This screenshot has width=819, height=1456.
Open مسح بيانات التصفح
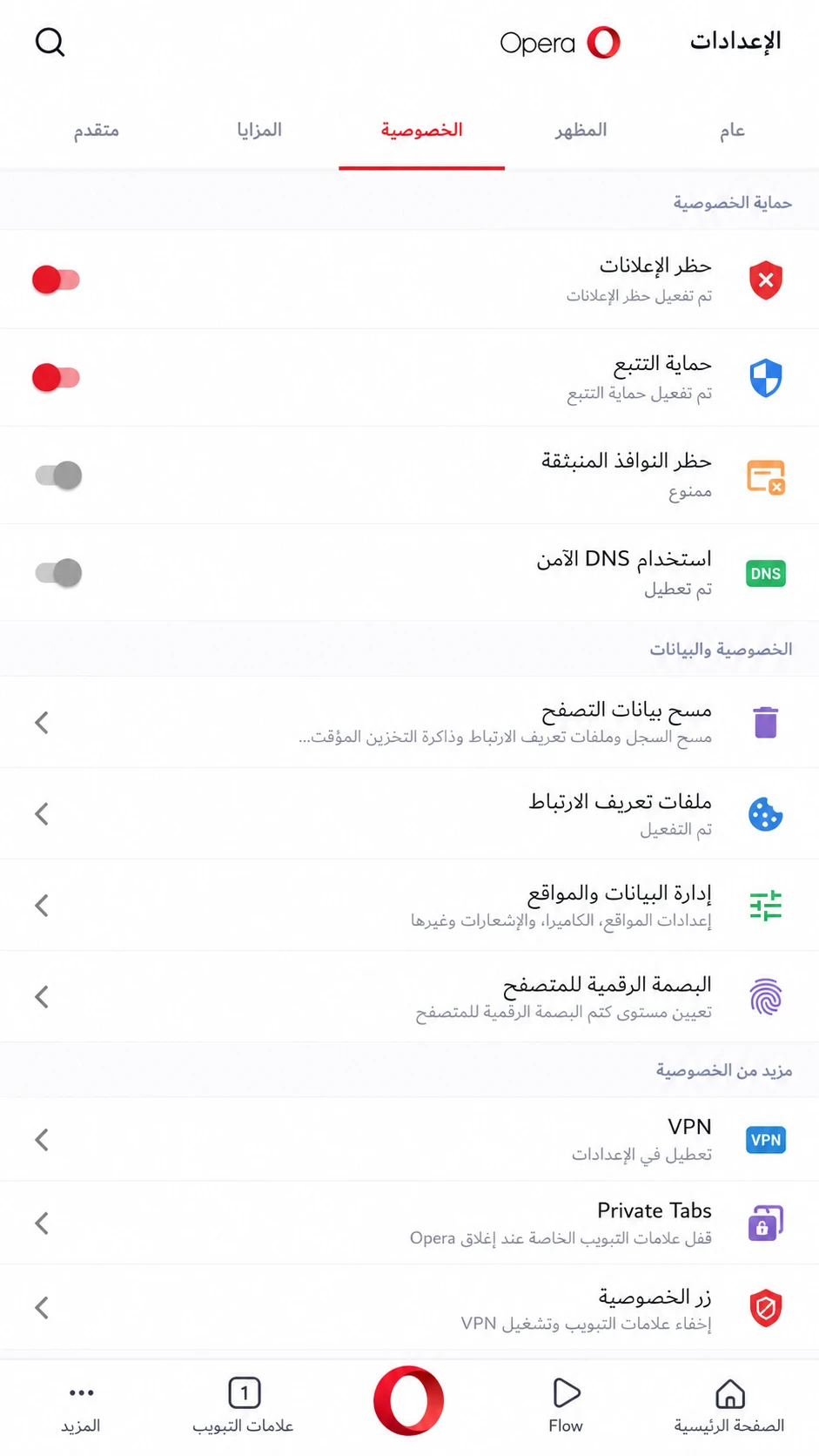tap(409, 722)
